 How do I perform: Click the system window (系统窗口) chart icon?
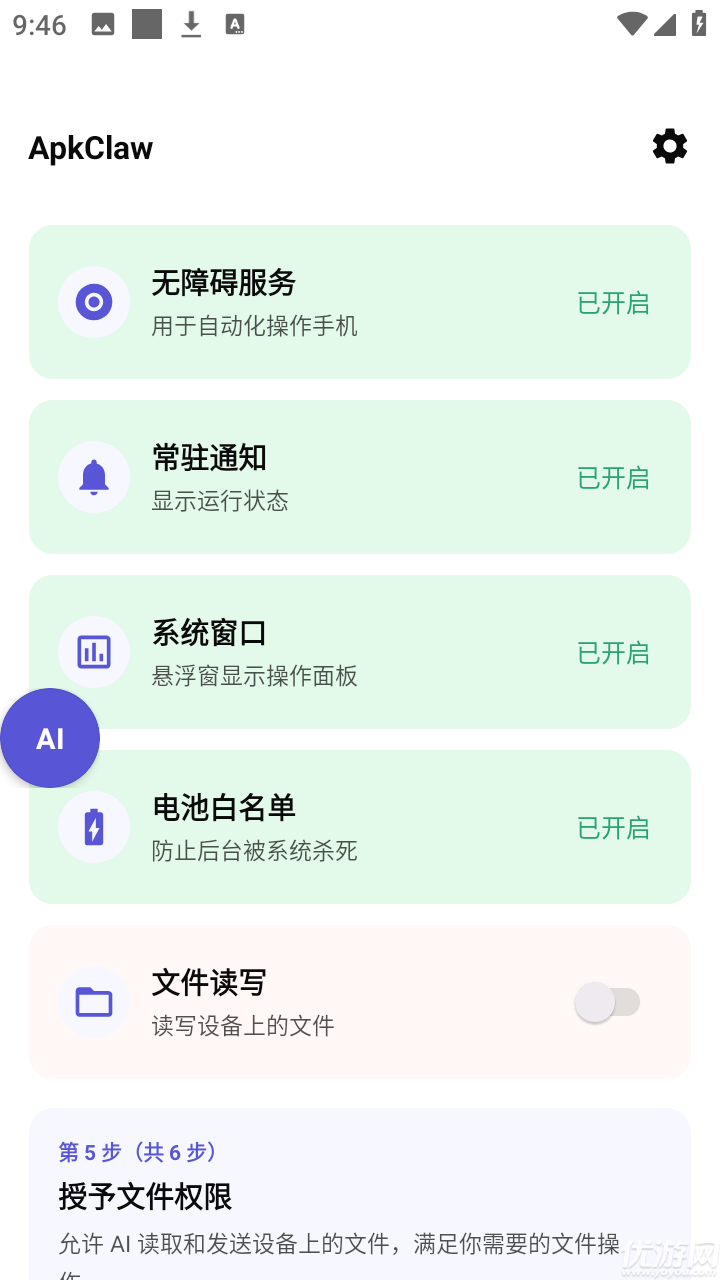pyautogui.click(x=93, y=652)
